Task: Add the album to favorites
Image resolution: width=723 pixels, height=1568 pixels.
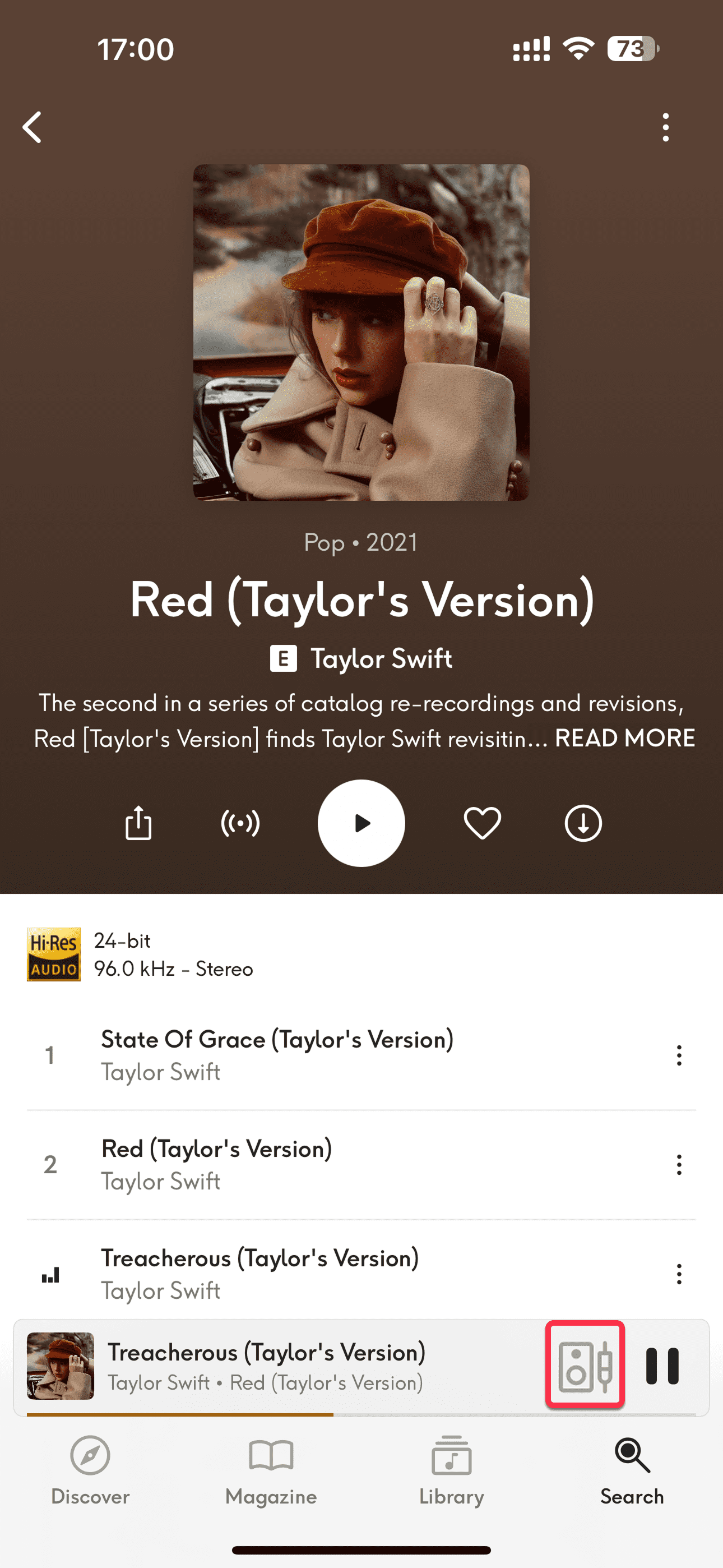Action: [x=482, y=823]
